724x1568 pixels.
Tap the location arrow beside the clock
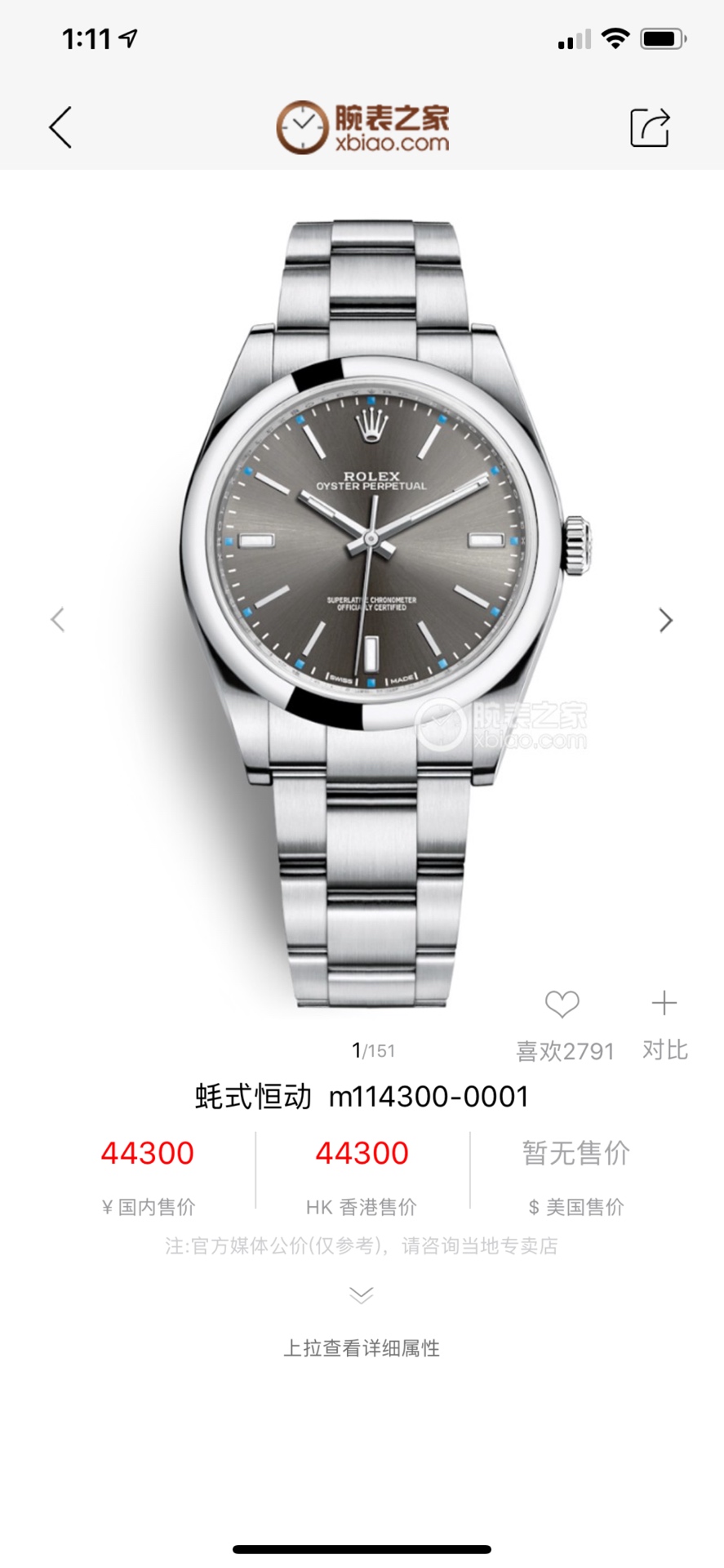pyautogui.click(x=127, y=37)
